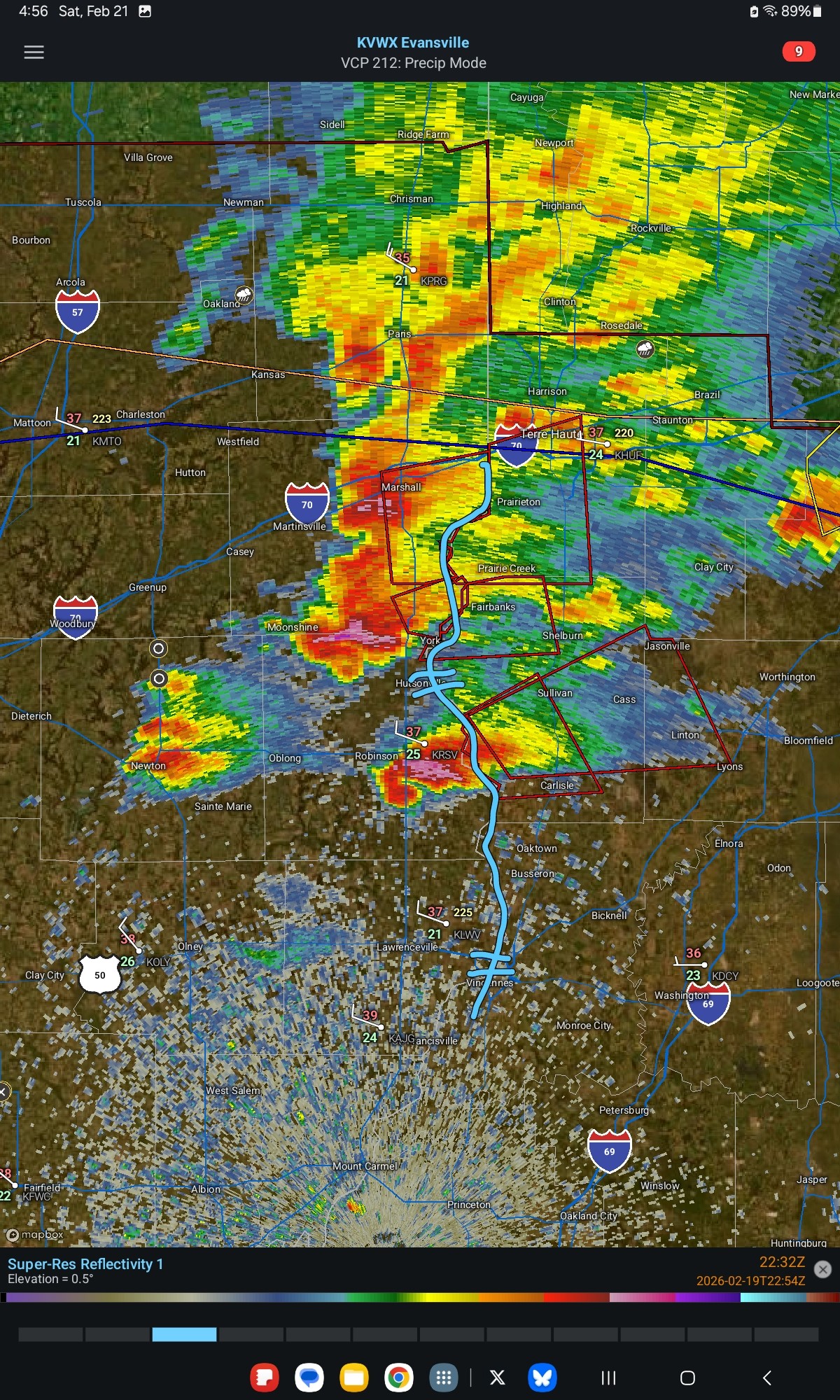840x1400 pixels.
Task: Select the highlighted blue frame in the timeline
Action: click(184, 1334)
